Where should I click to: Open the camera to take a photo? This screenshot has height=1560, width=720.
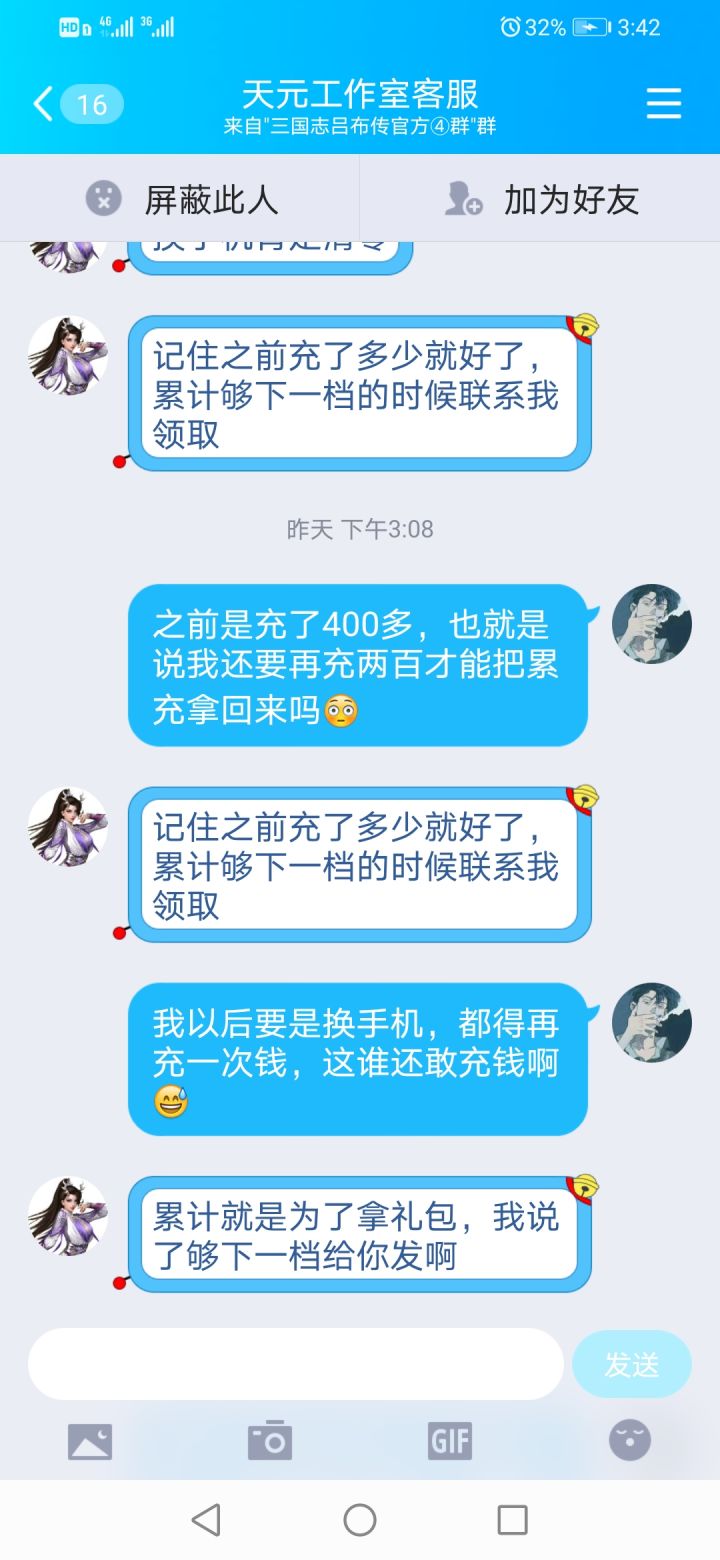tap(270, 1440)
